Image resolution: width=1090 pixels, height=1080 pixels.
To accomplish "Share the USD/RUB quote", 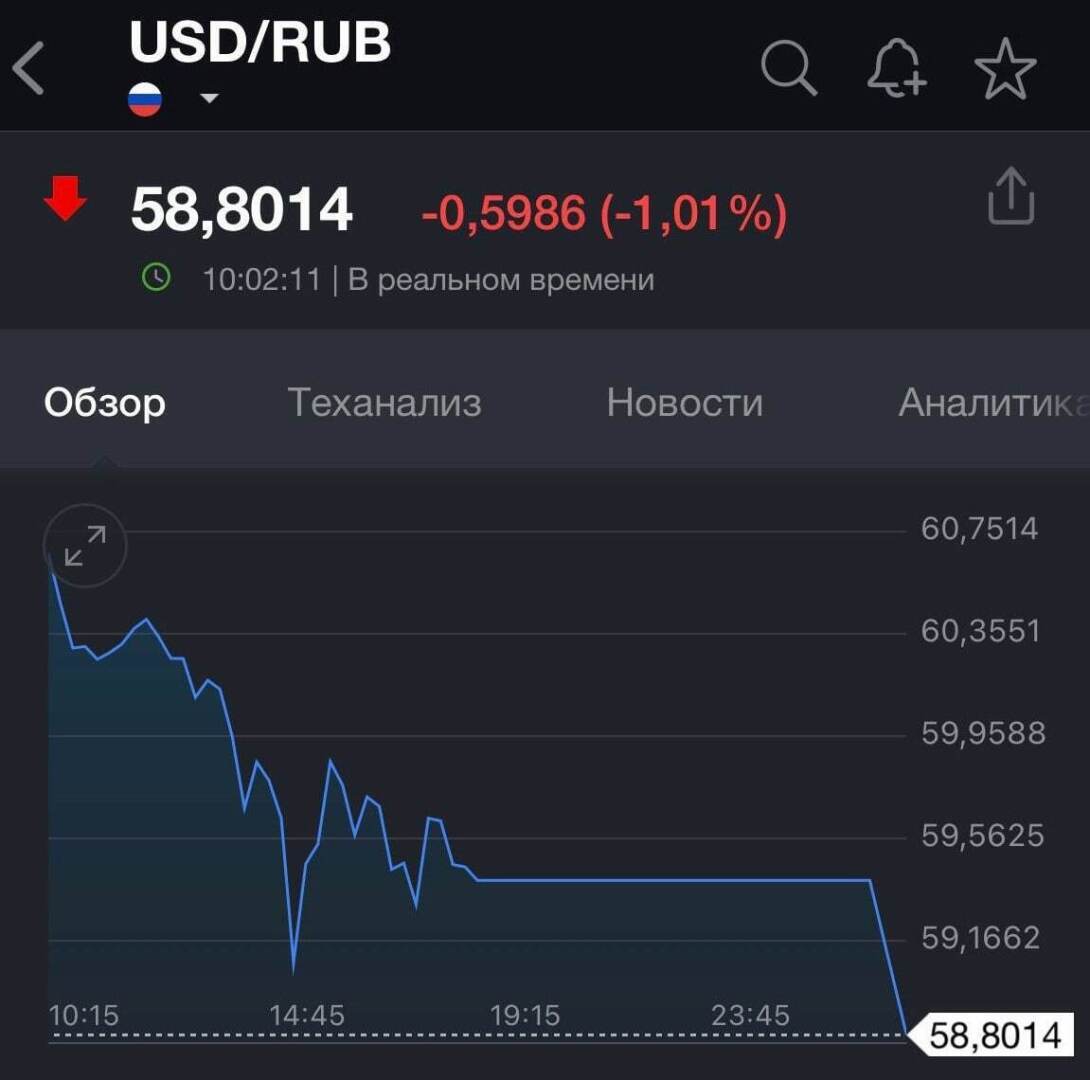I will (x=1010, y=196).
